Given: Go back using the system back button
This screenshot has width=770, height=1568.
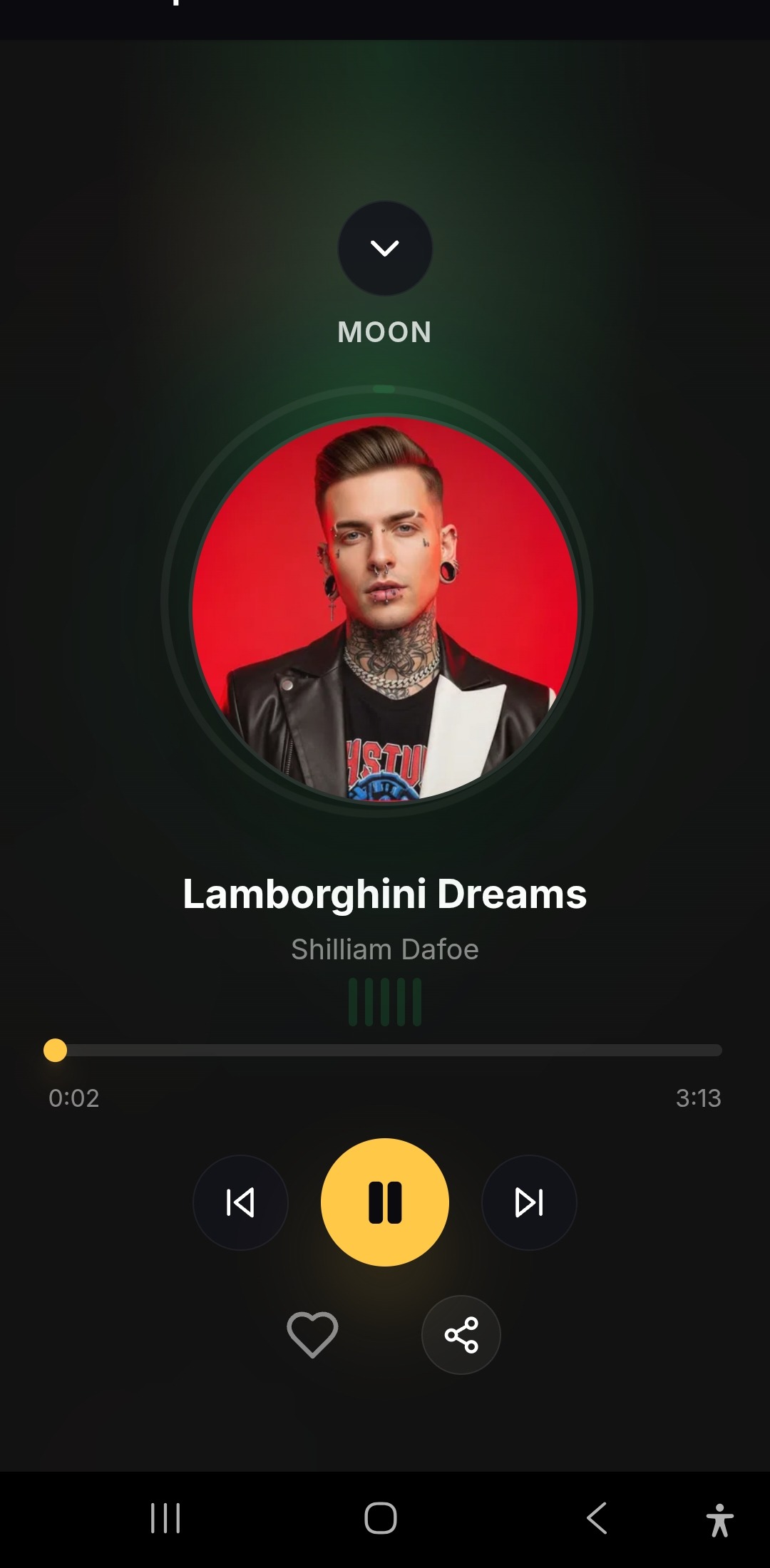Looking at the screenshot, I should point(597,1517).
